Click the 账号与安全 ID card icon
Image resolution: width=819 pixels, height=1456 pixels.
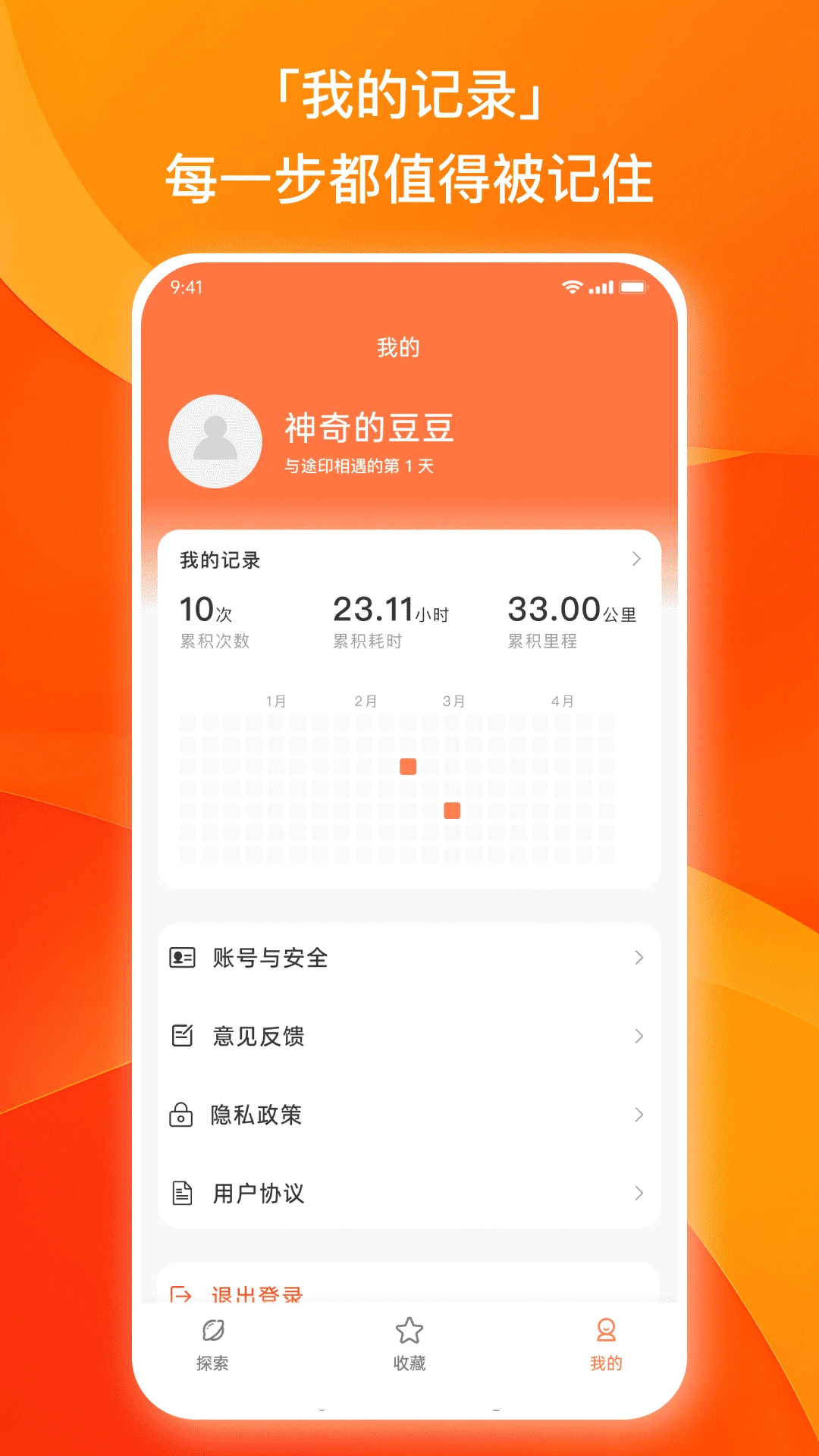pos(182,958)
